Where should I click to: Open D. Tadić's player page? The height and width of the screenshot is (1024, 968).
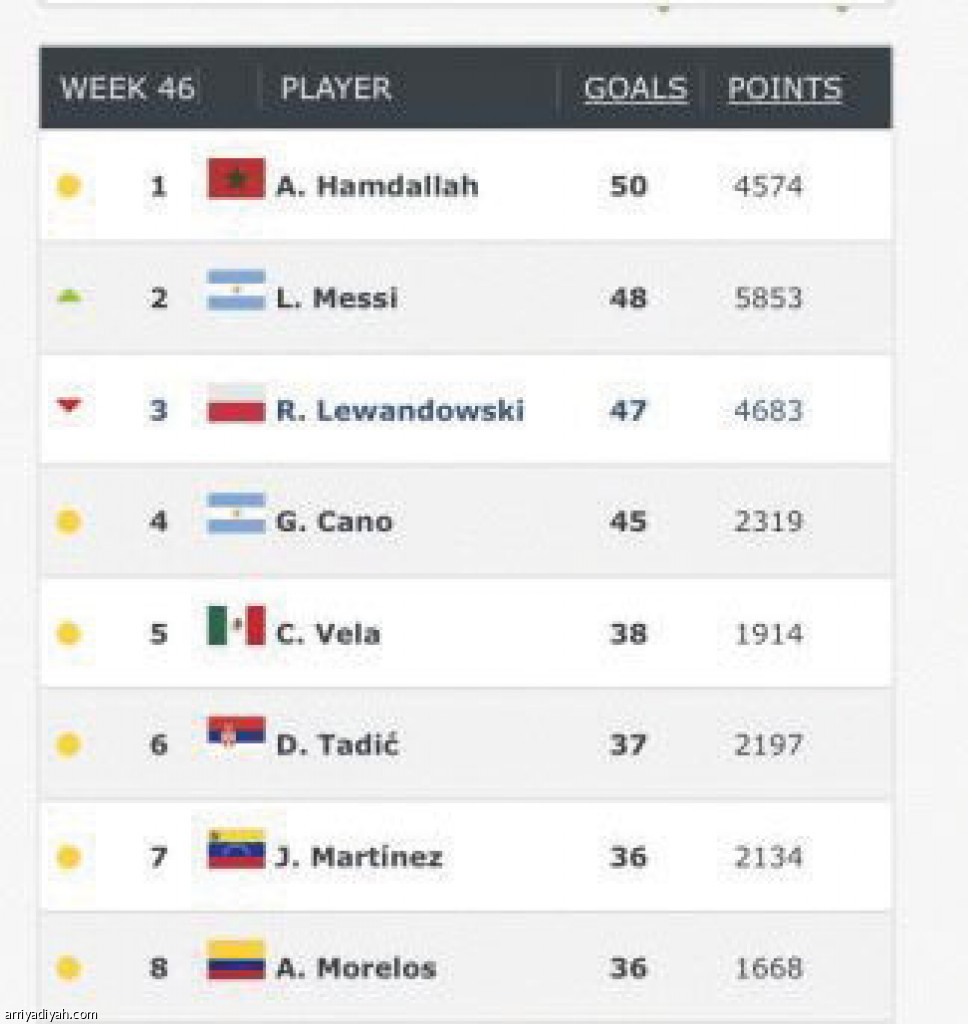337,745
